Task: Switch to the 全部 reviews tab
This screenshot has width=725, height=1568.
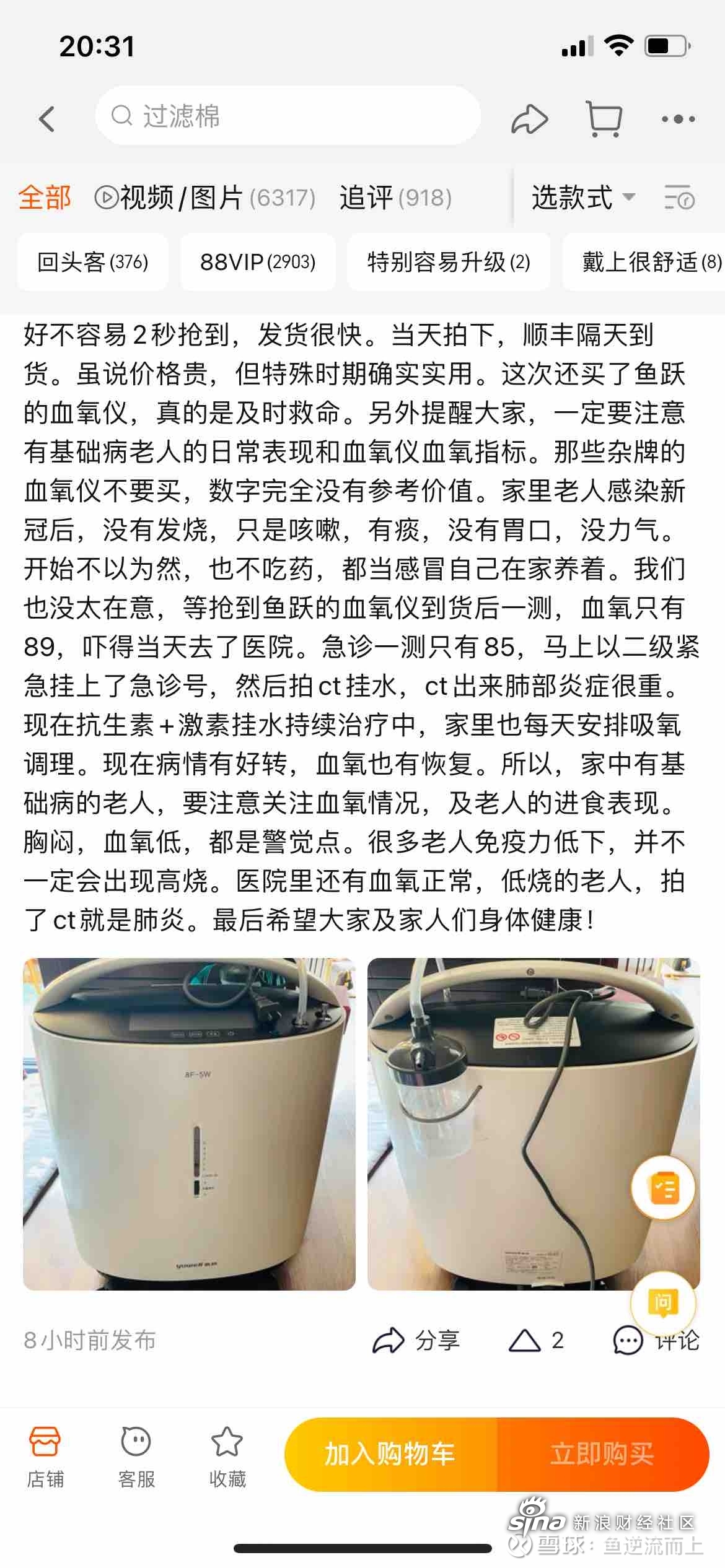Action: (45, 198)
